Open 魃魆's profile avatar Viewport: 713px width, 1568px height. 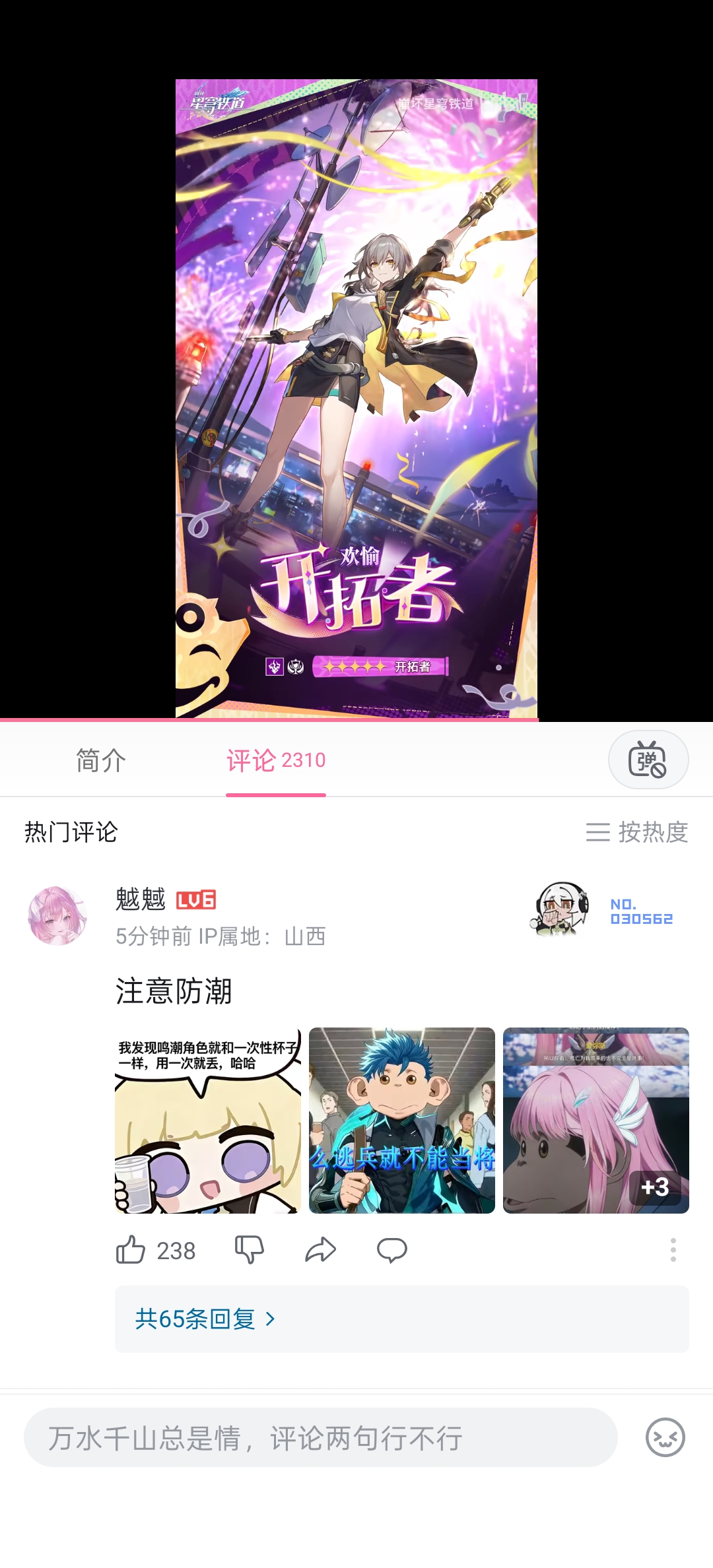coord(57,915)
